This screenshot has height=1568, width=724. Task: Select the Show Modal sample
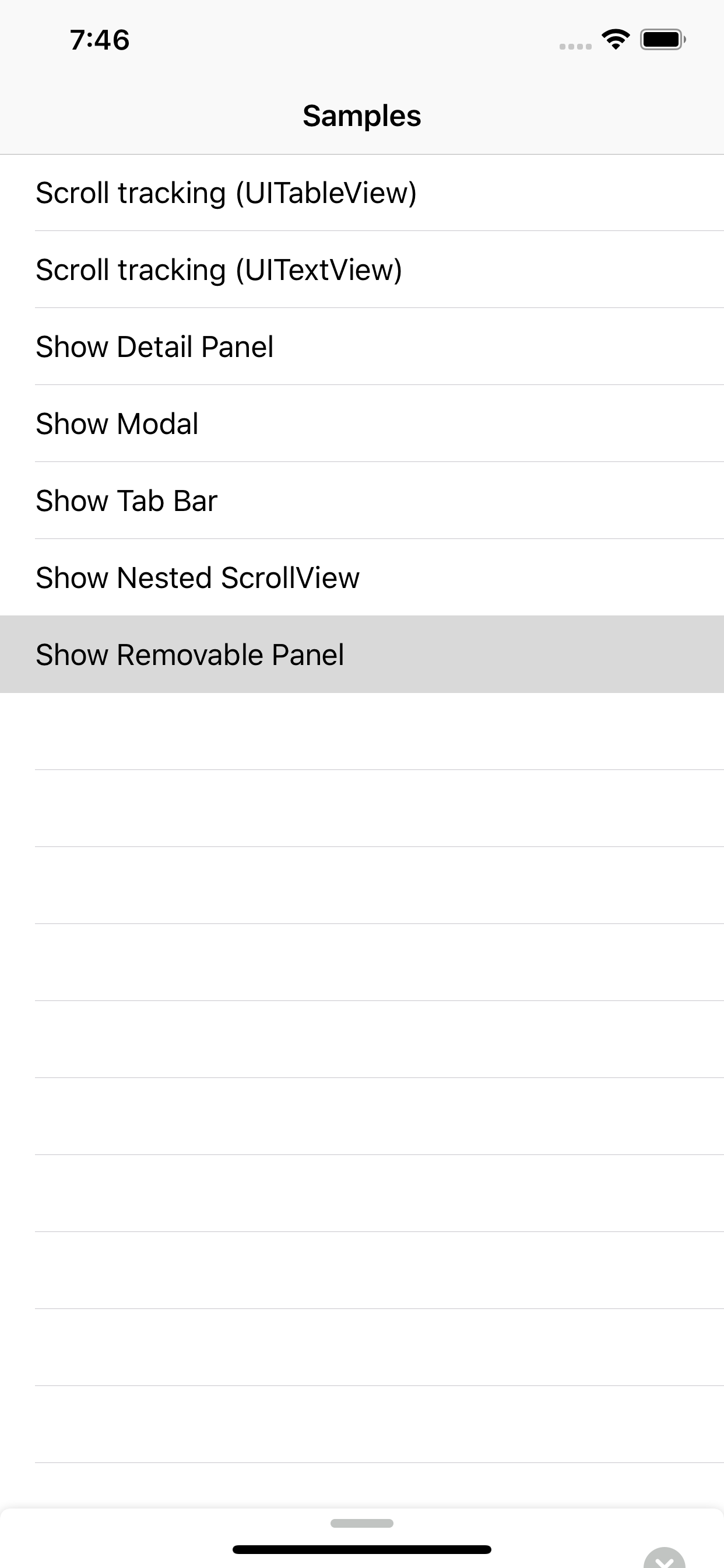pyautogui.click(x=117, y=423)
